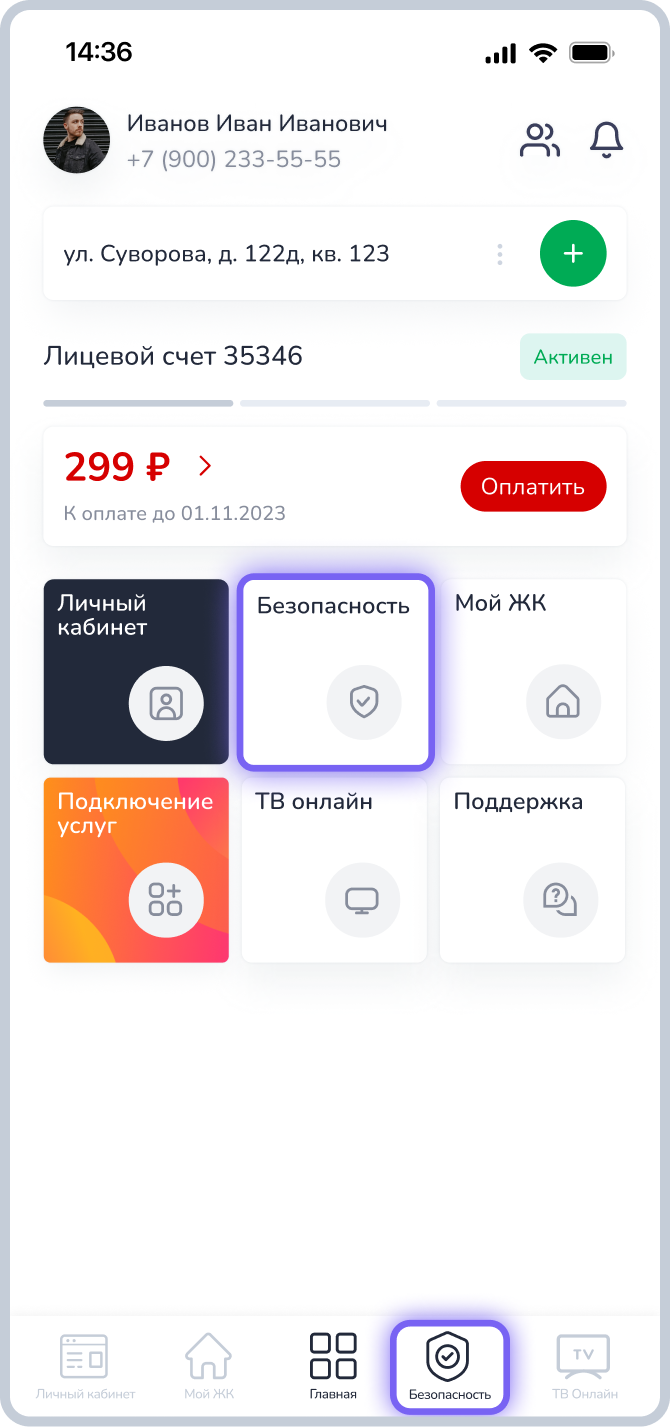
Task: Tap the profile avatar photo
Action: point(76,140)
